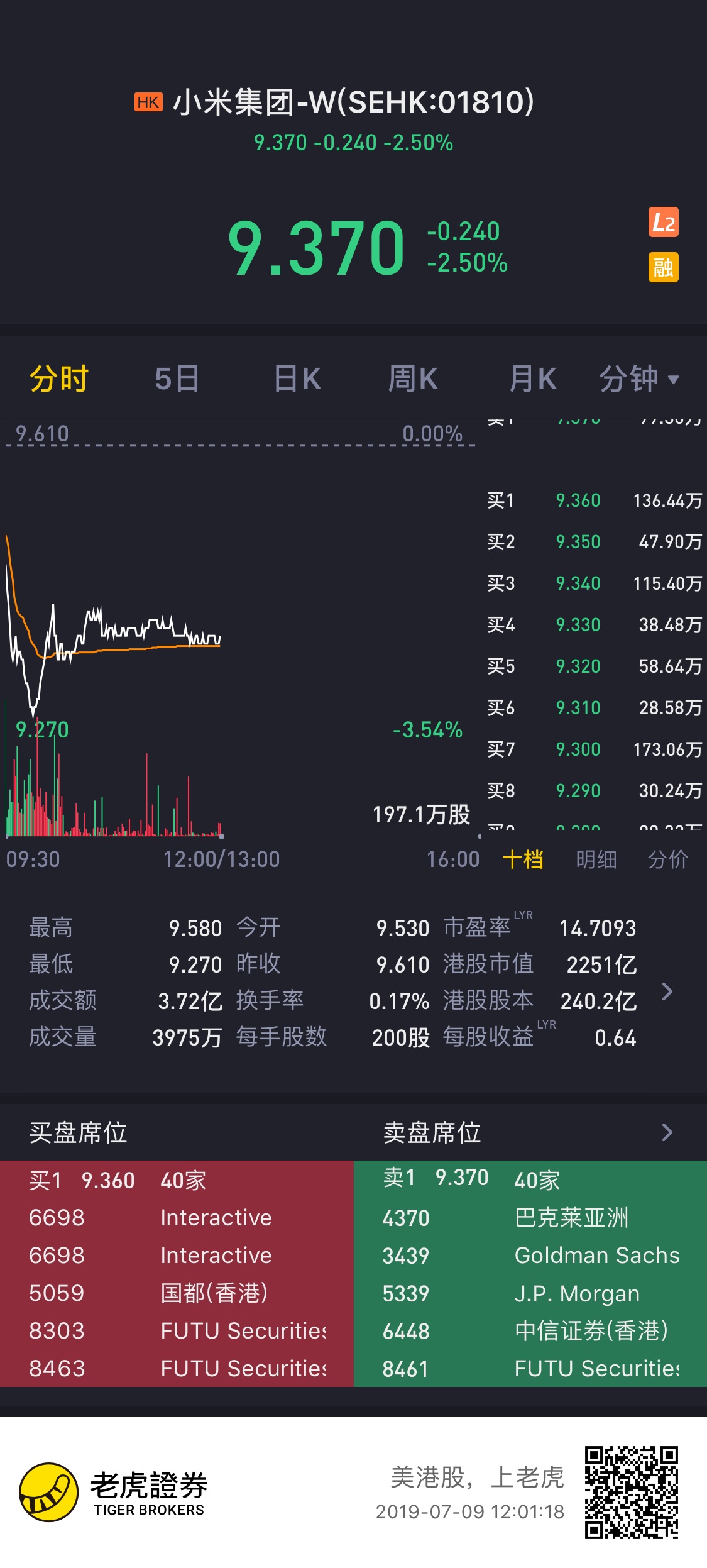Show the 月K chart
Image resolution: width=707 pixels, height=1568 pixels.
(532, 379)
